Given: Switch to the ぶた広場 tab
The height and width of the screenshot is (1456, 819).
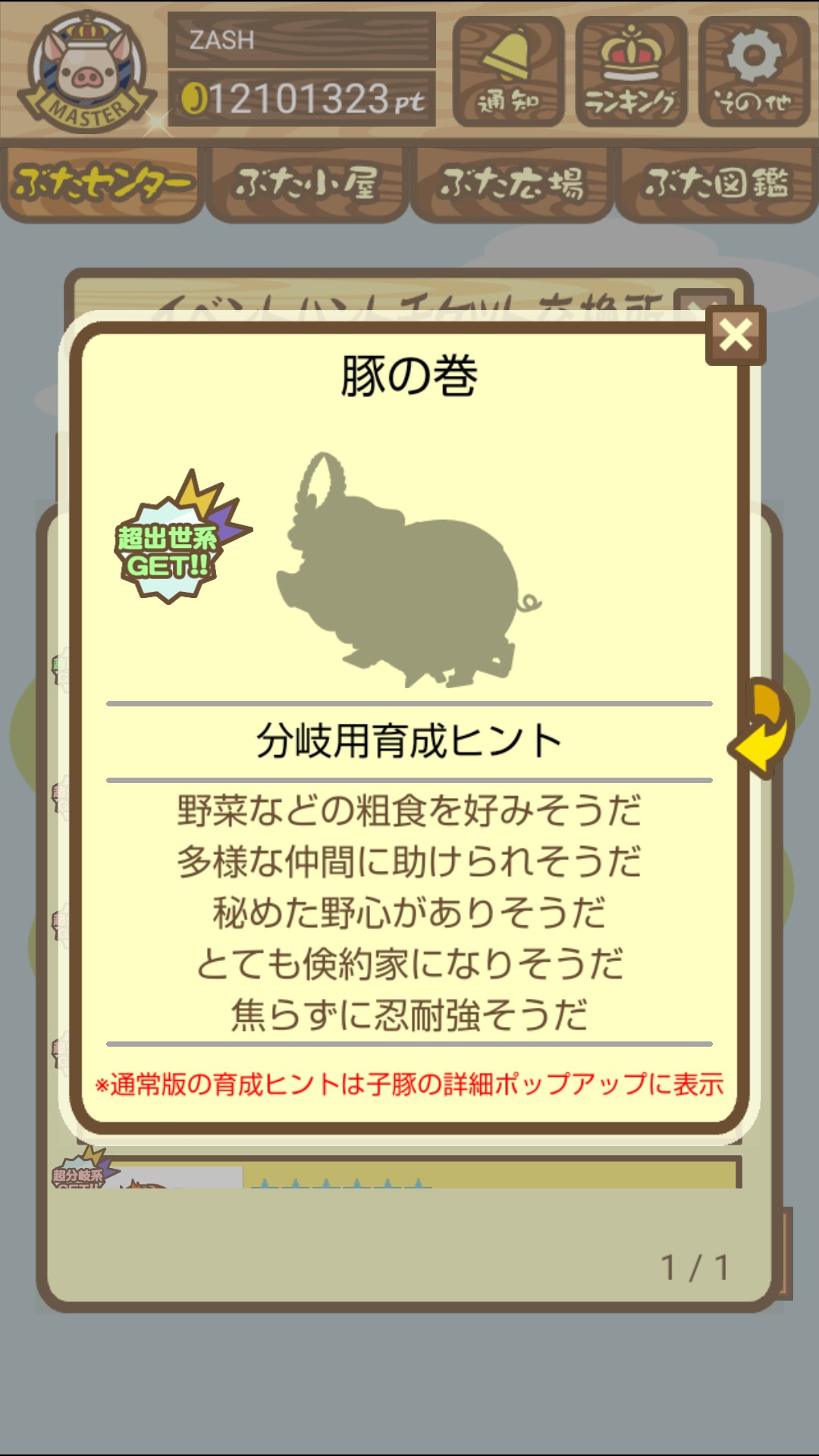Looking at the screenshot, I should (x=512, y=184).
